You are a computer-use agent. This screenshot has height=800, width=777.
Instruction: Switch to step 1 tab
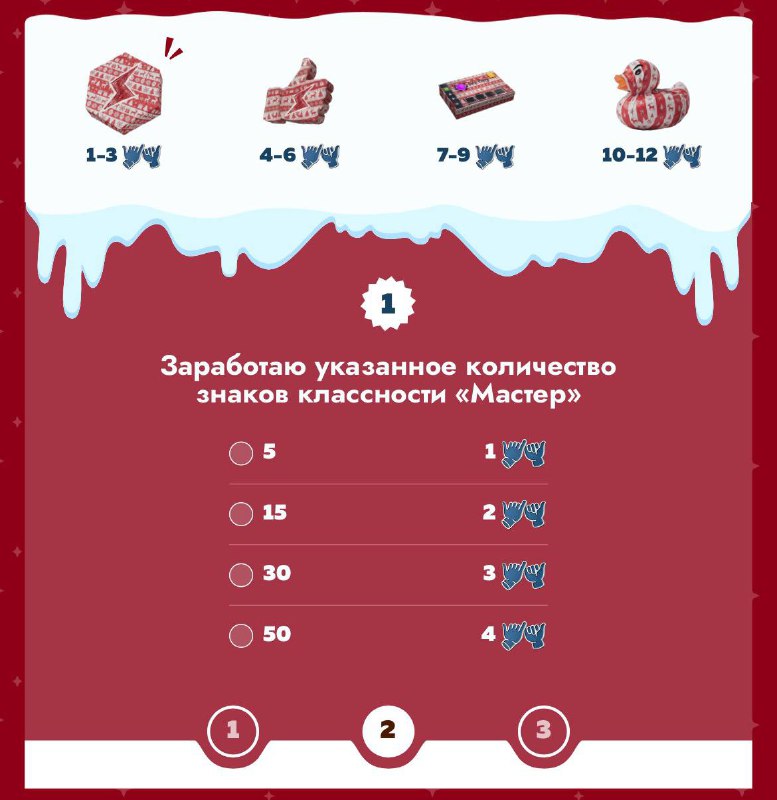tap(233, 730)
